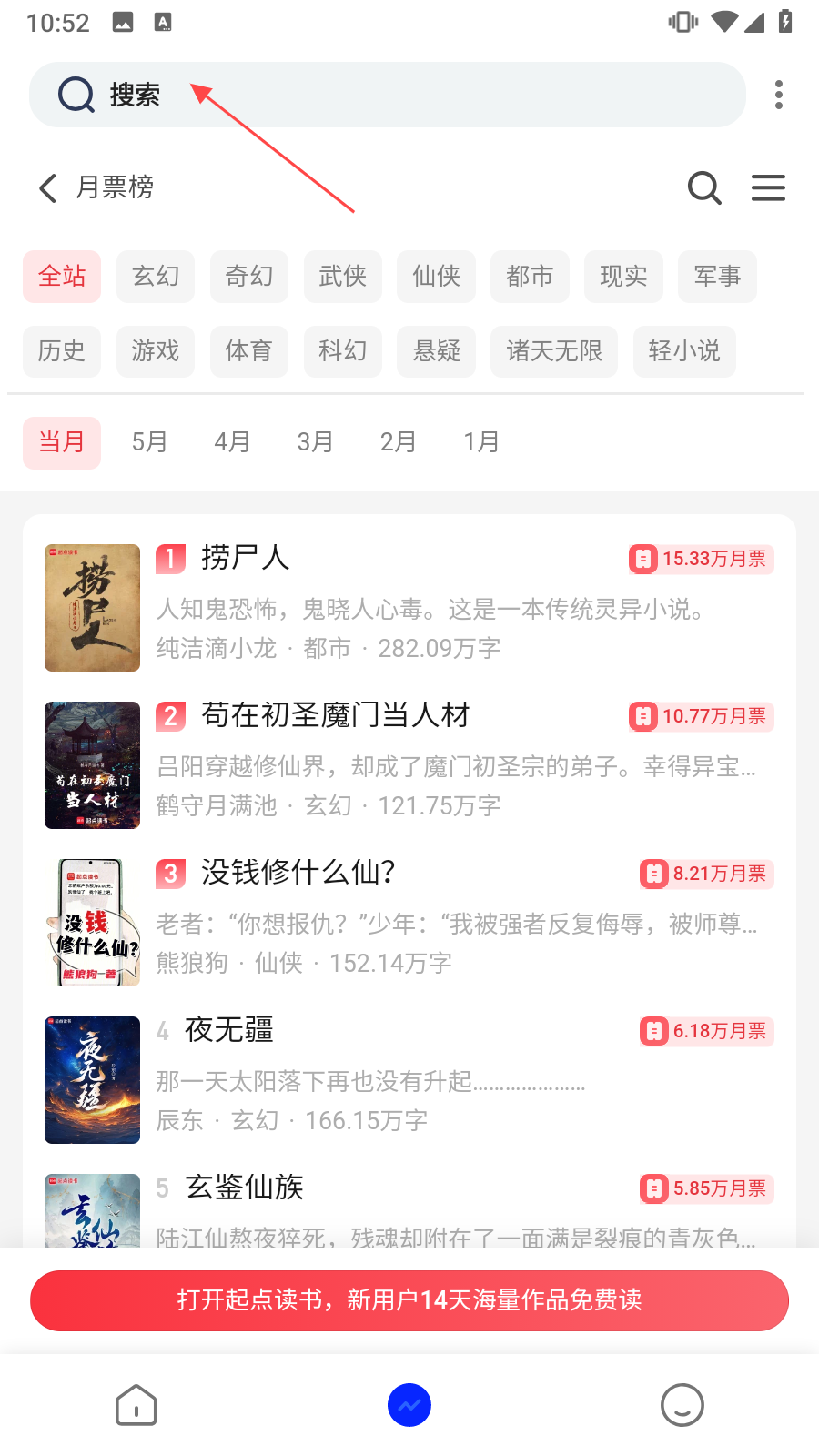Filter by 轻小说 category
This screenshot has height=1456, width=819.
coord(684,350)
